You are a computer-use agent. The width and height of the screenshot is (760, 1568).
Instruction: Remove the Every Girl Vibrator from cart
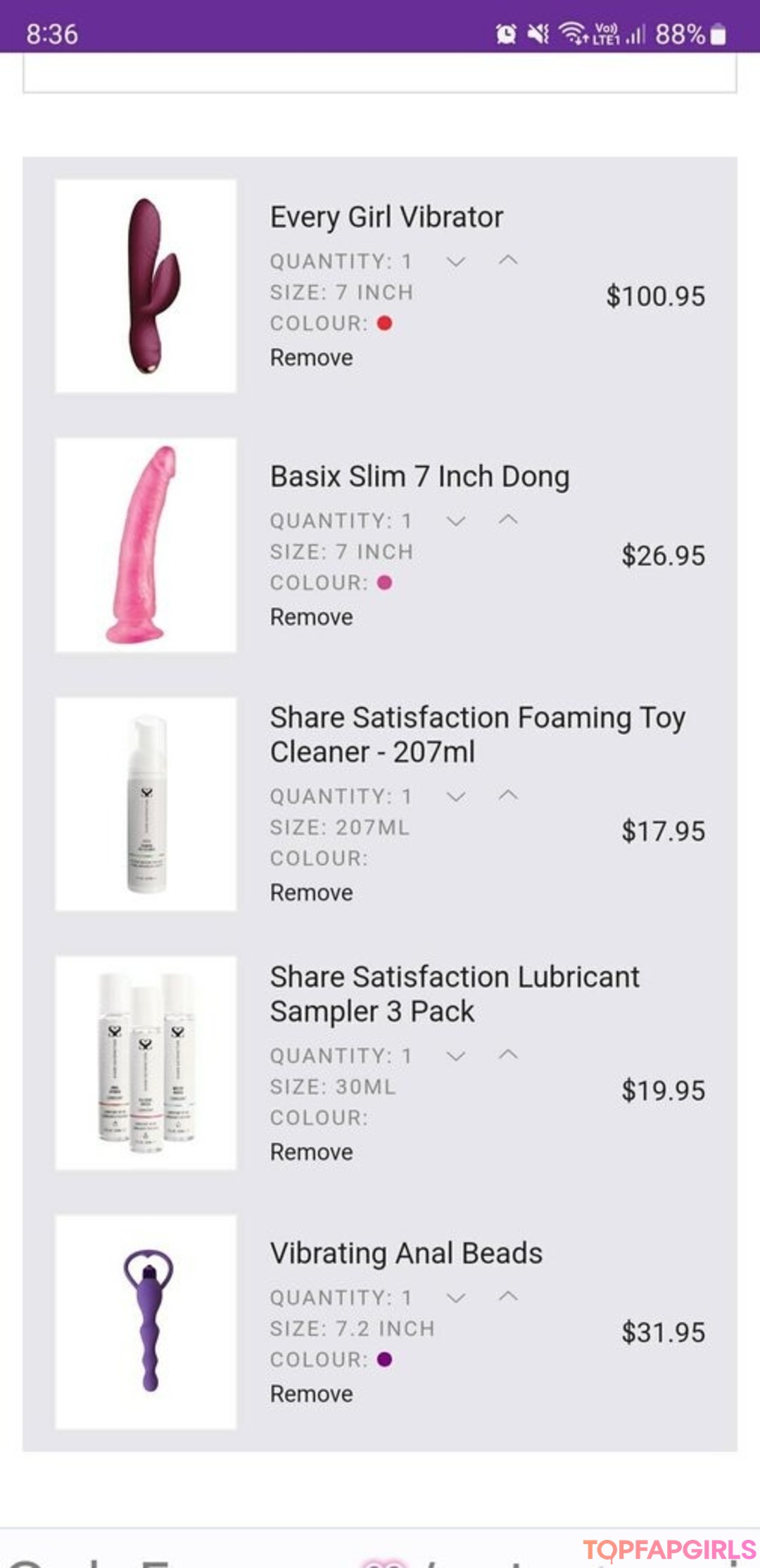coord(311,357)
